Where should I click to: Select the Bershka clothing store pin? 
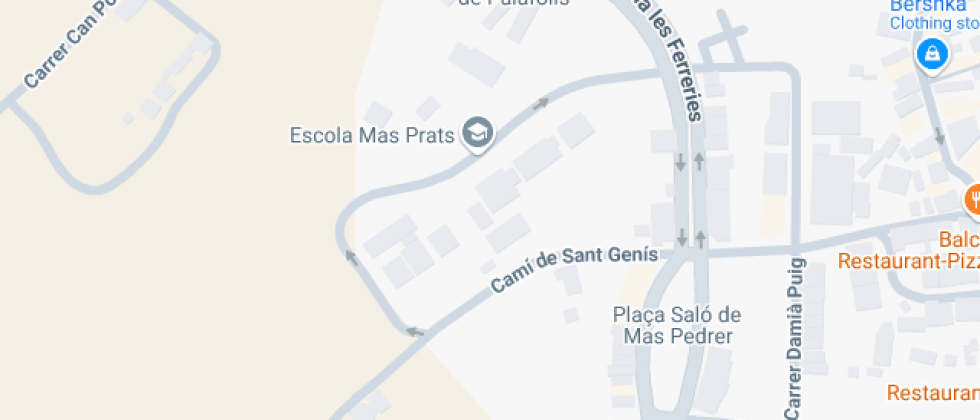pyautogui.click(x=931, y=53)
